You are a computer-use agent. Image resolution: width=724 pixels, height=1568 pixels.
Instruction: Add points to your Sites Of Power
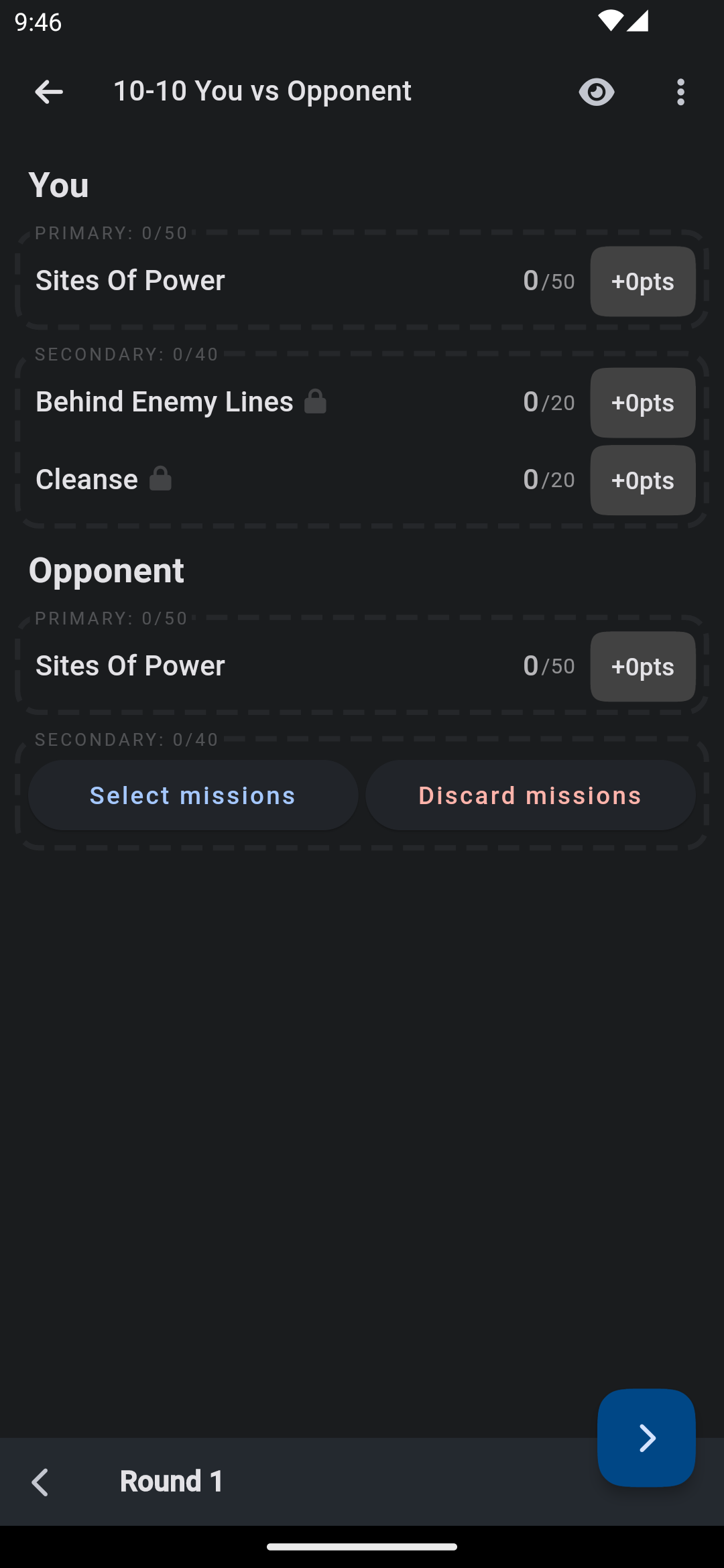pyautogui.click(x=642, y=281)
